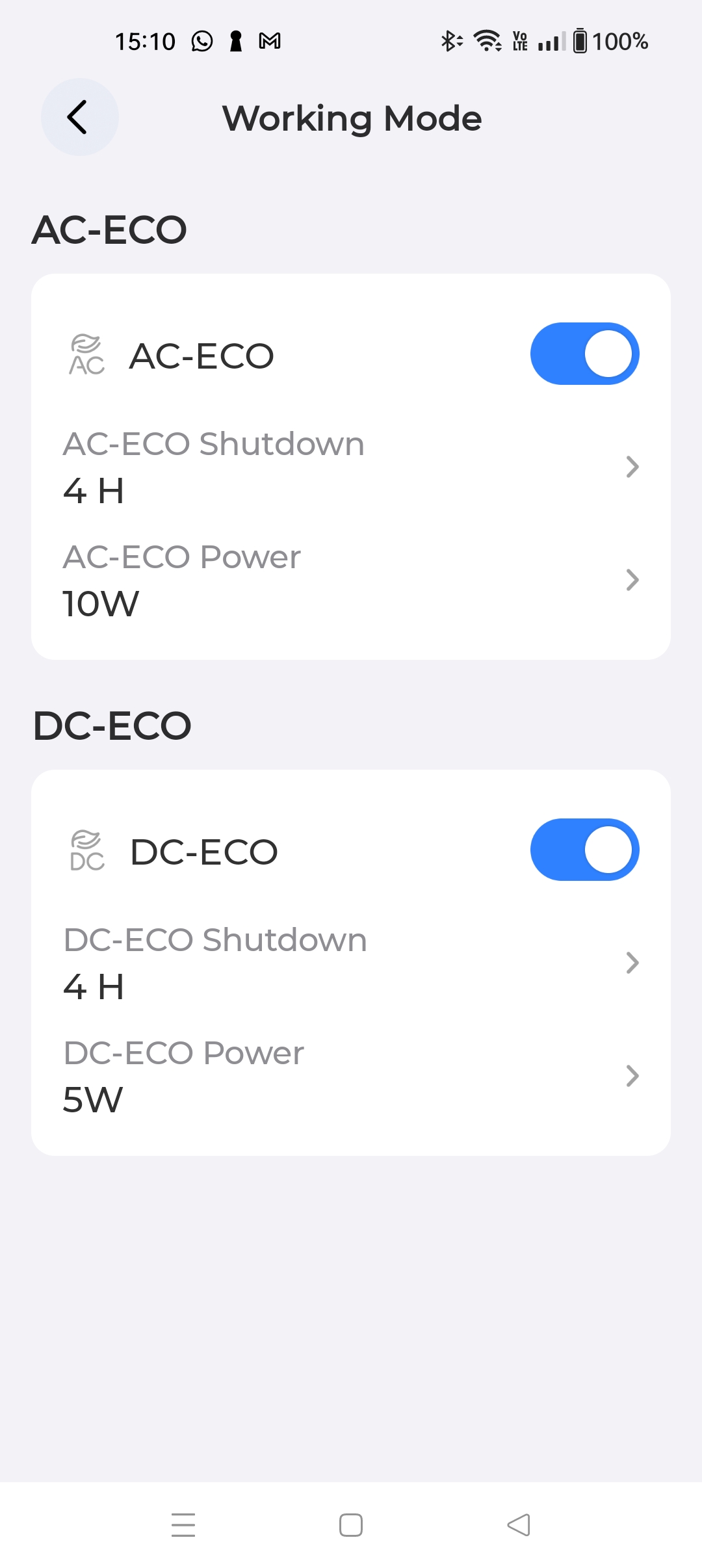Change the AC-ECO Power threshold
Screen dimensions: 702x1568
point(351,580)
